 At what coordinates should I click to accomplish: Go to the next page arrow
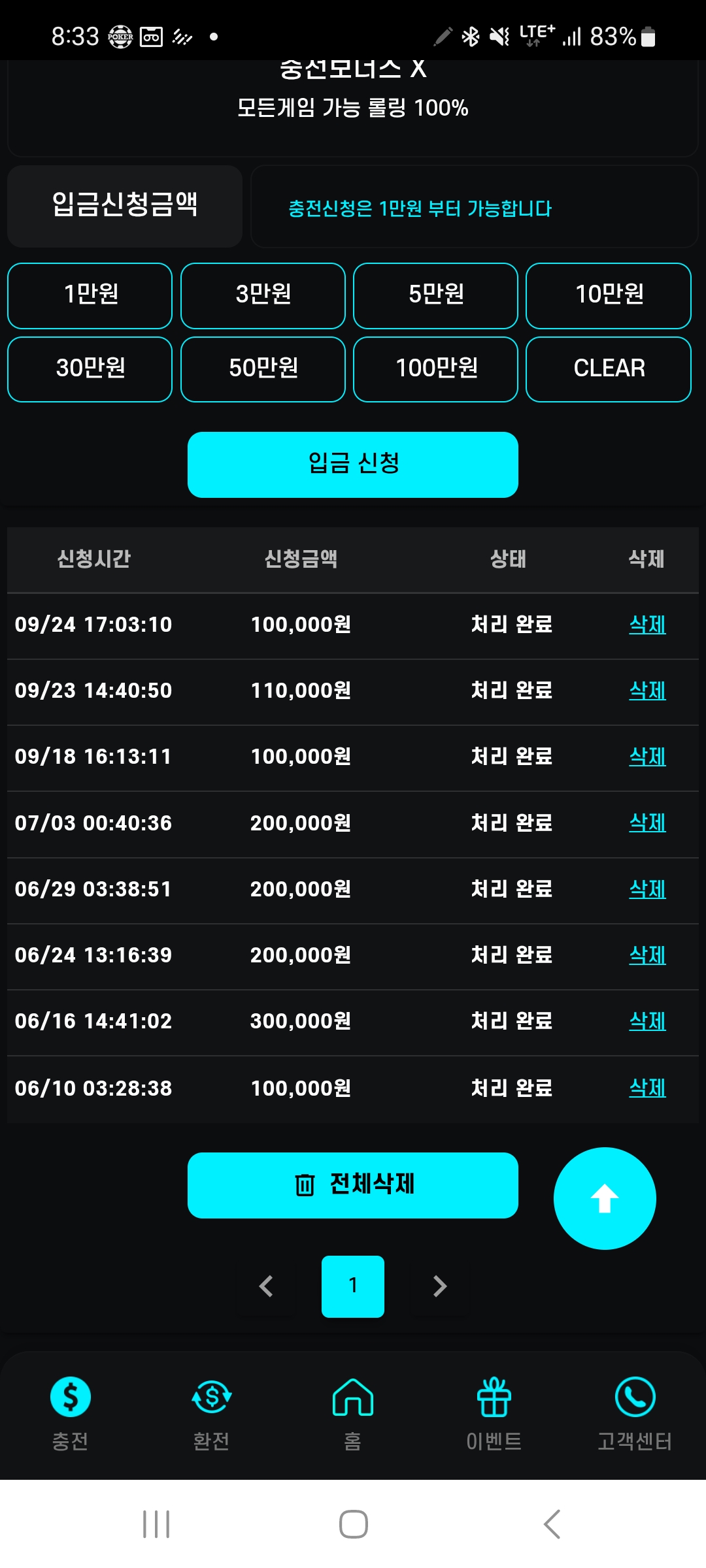pos(440,1286)
